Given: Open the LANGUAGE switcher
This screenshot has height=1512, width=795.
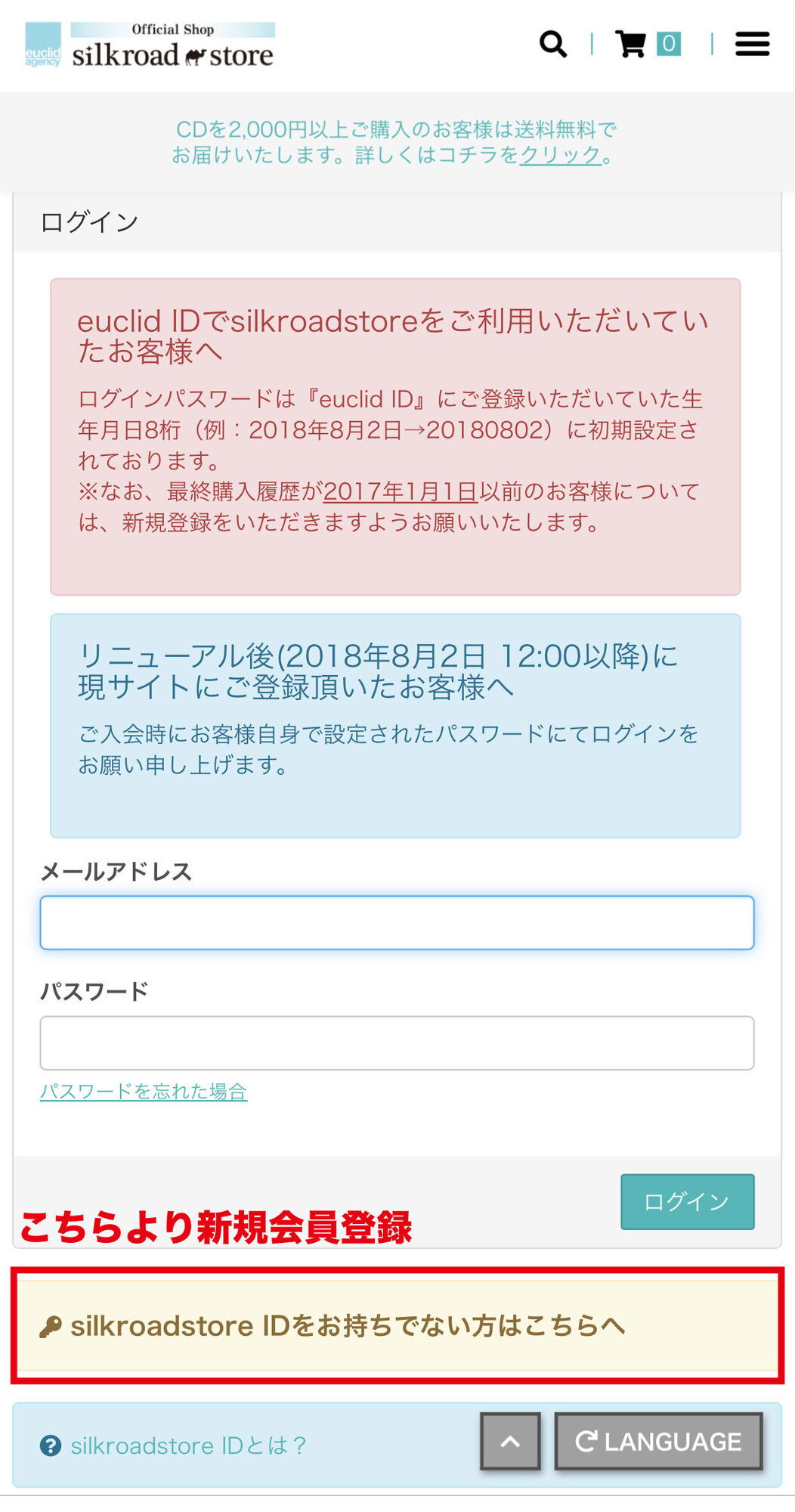Looking at the screenshot, I should tap(658, 1441).
